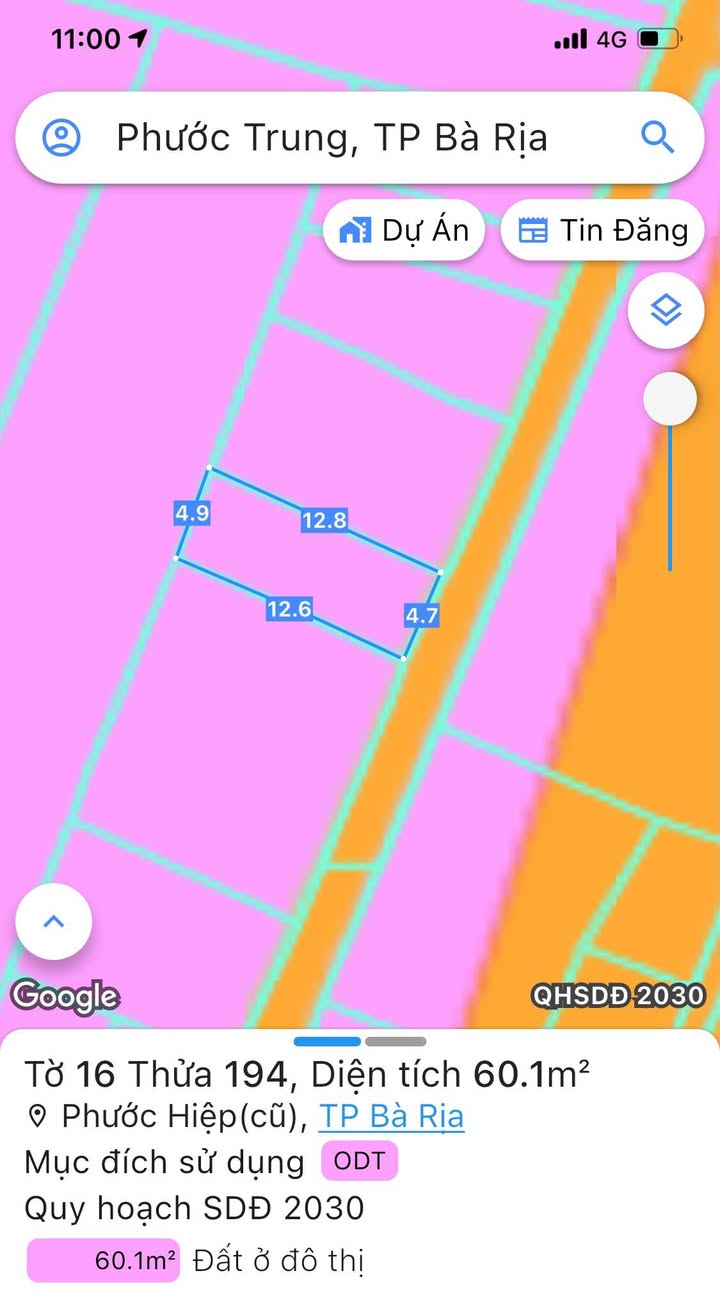Viewport: 720px width, 1296px height.
Task: Tap the search magnifier icon
Action: point(657,137)
